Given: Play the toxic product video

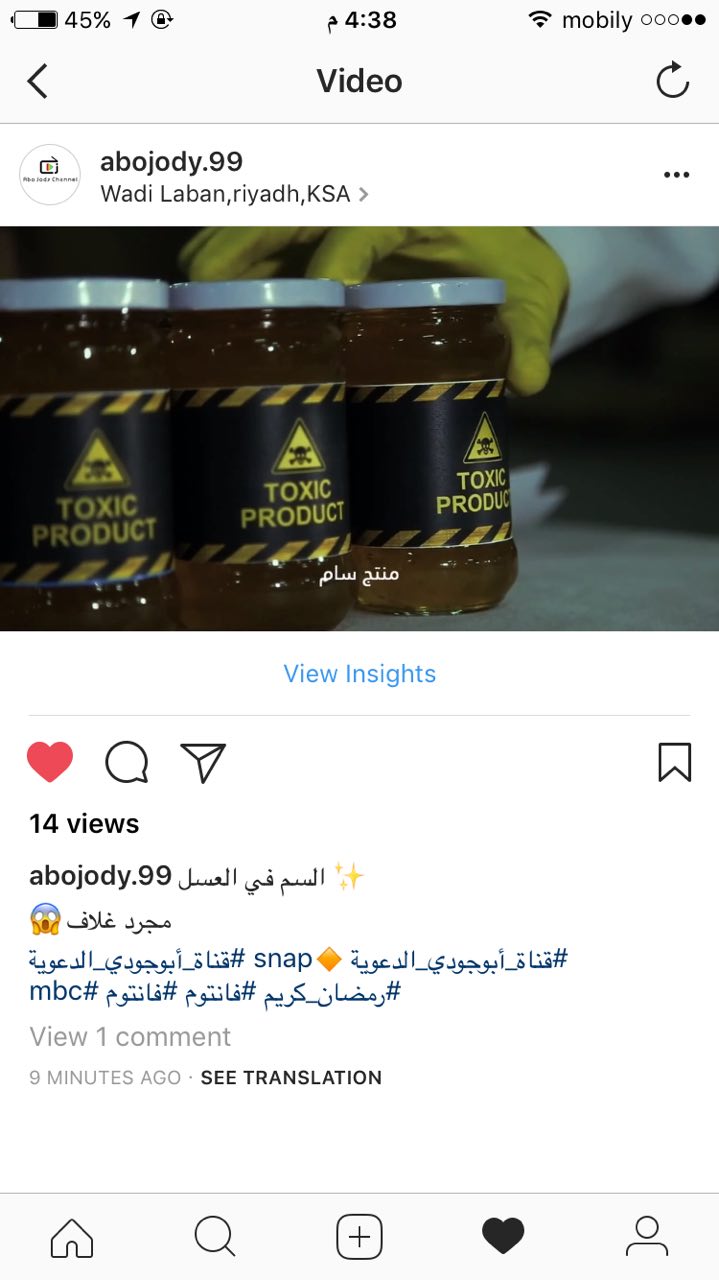Looking at the screenshot, I should tap(359, 428).
